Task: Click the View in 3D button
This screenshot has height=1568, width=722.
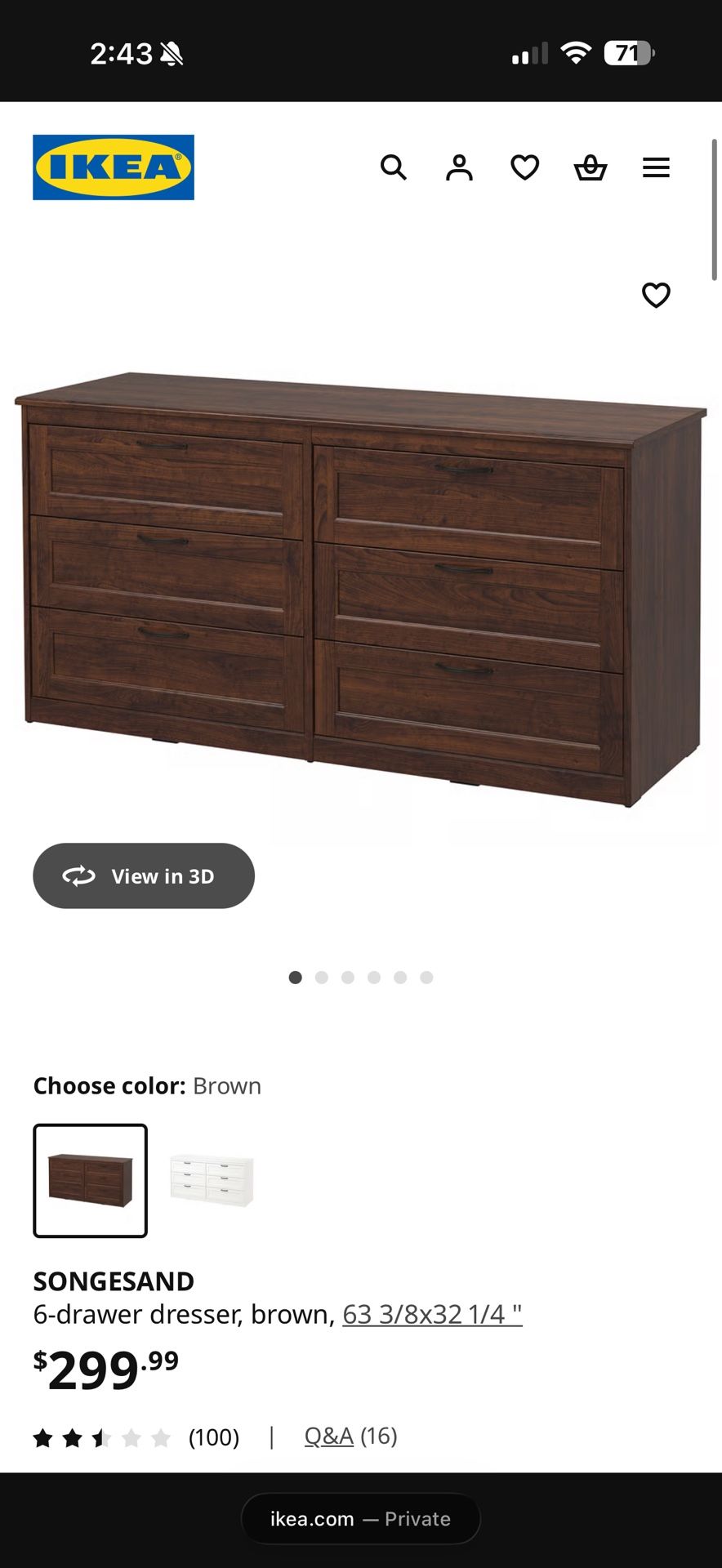Action: 144,875
